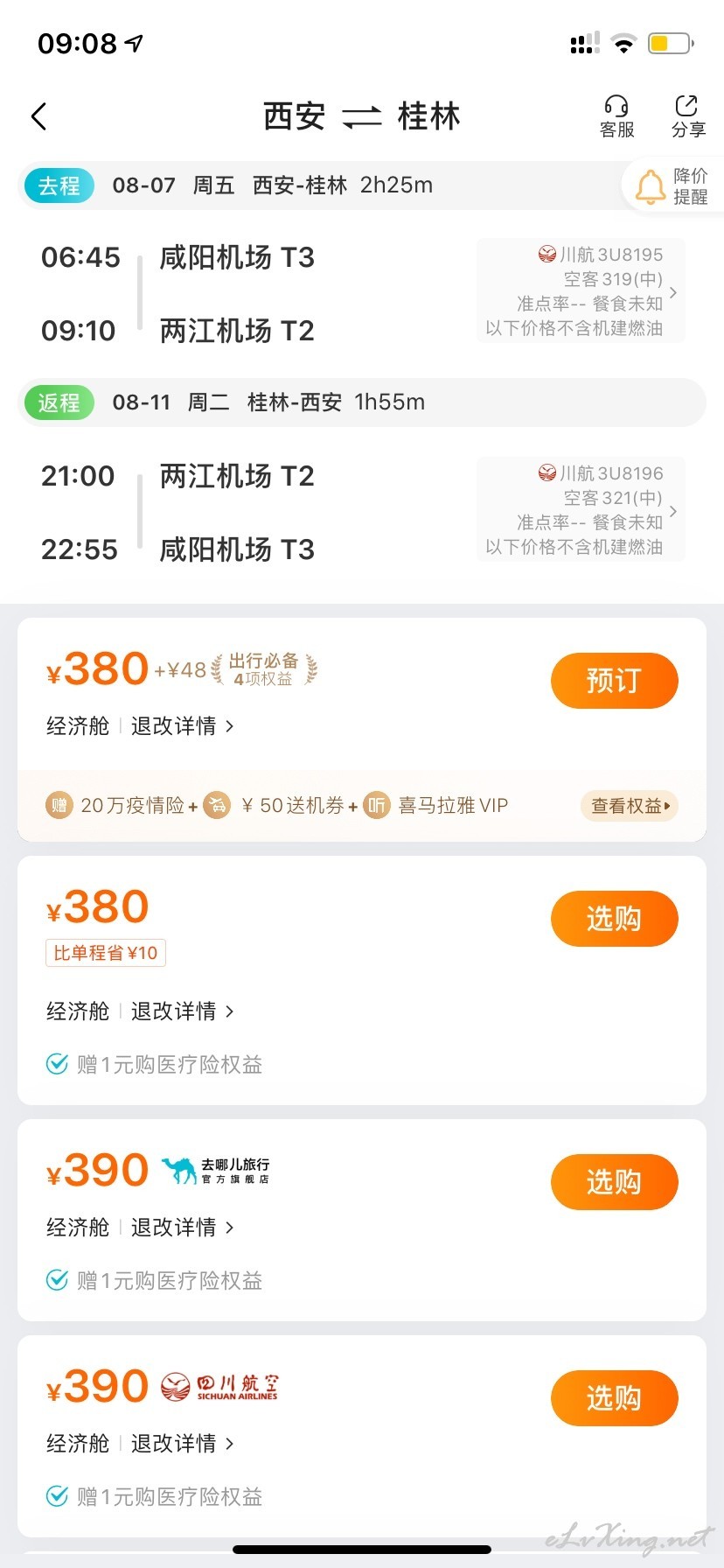The width and height of the screenshot is (724, 1568).
Task: Select the ¥390 Sichuan Airlines fare
Action: [614, 1398]
